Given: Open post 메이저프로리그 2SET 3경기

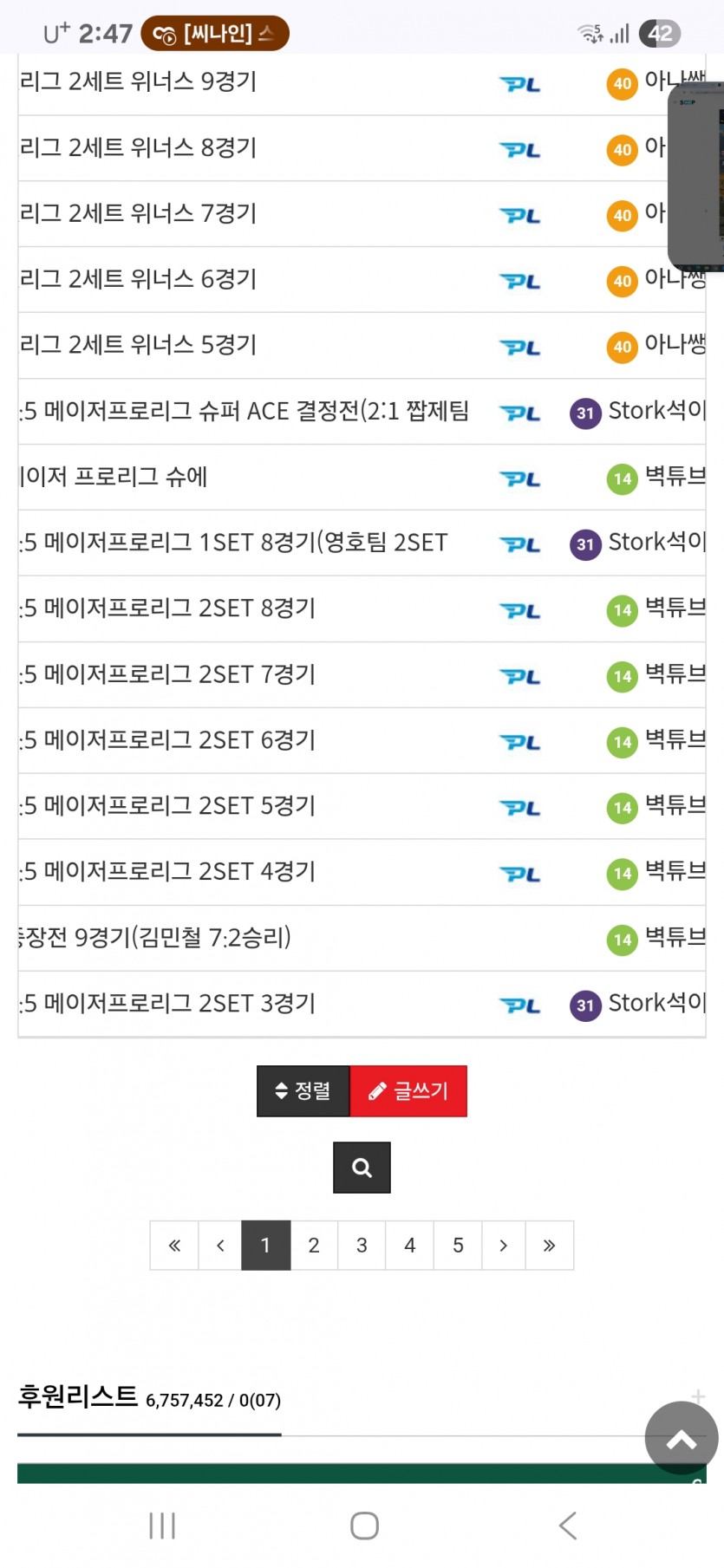Looking at the screenshot, I should 167,1004.
